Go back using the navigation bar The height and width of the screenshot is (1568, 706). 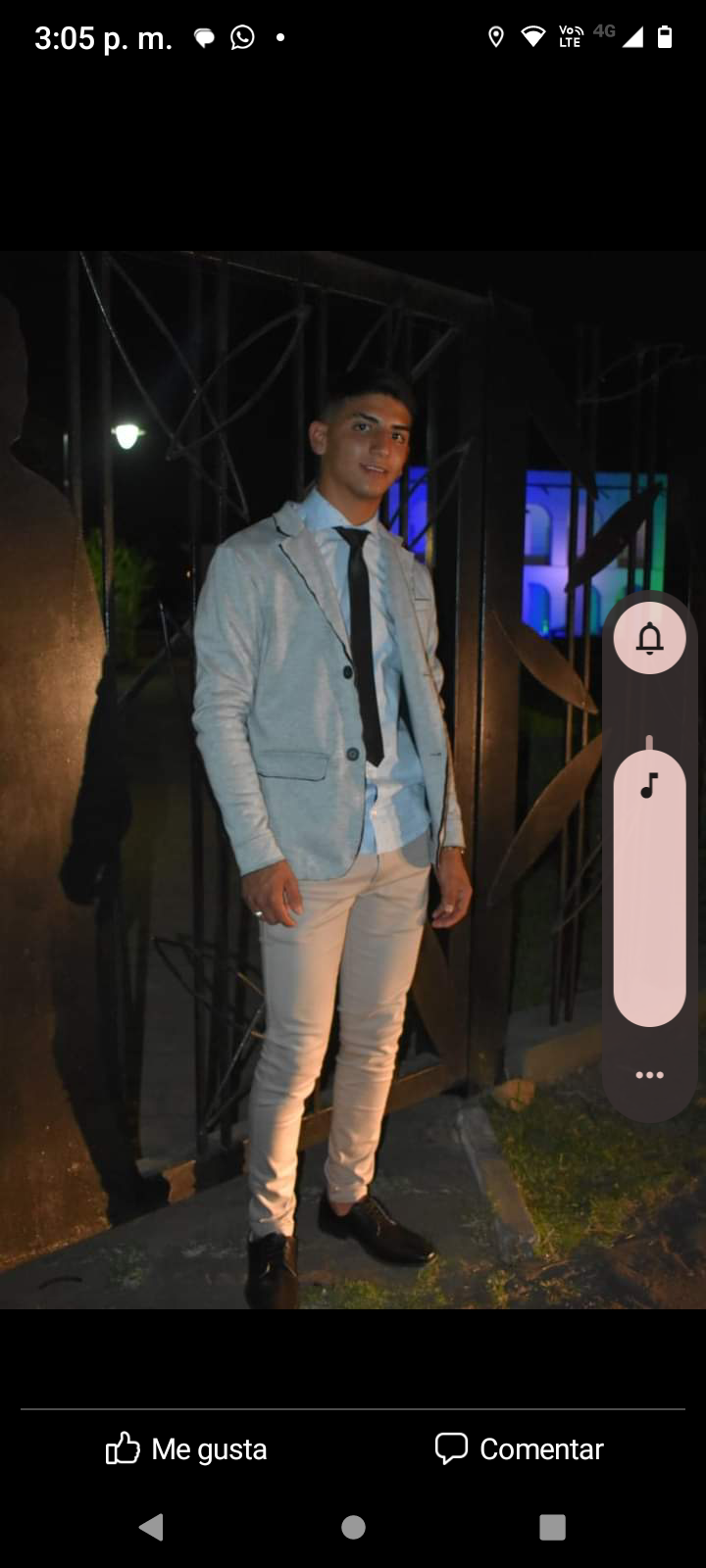[x=151, y=1527]
